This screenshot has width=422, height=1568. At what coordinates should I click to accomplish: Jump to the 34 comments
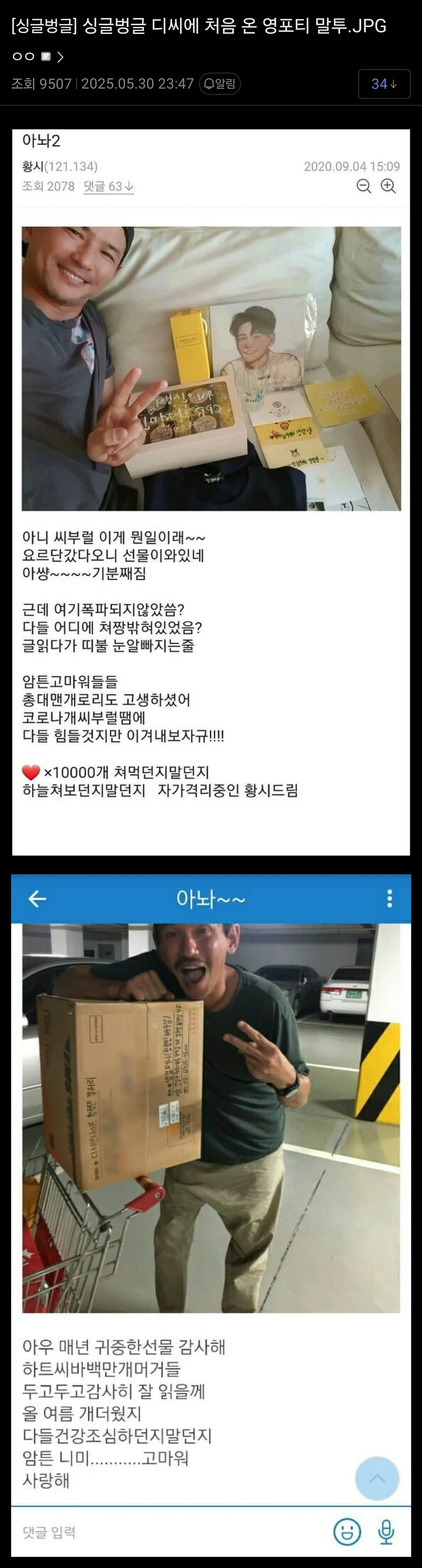click(x=384, y=84)
